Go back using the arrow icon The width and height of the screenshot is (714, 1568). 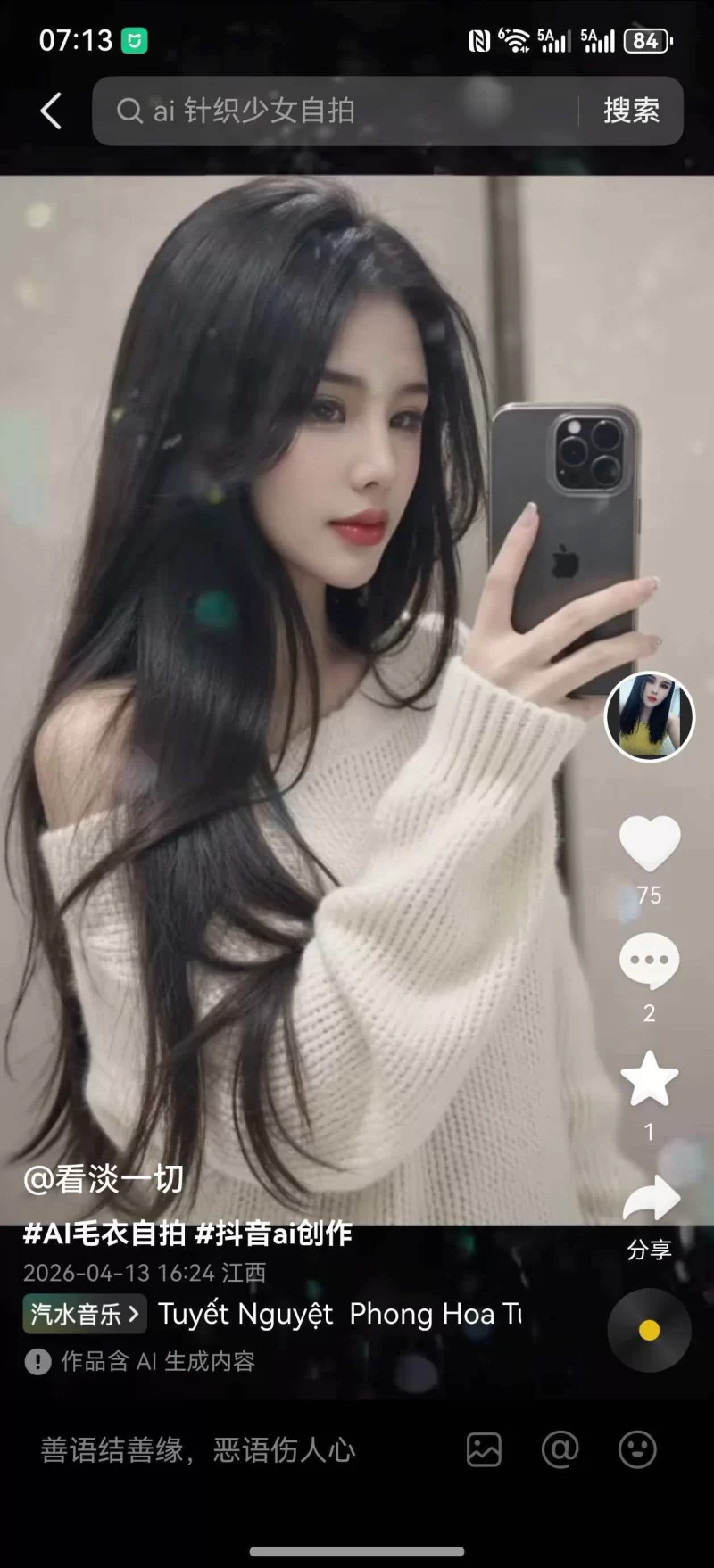pyautogui.click(x=51, y=111)
